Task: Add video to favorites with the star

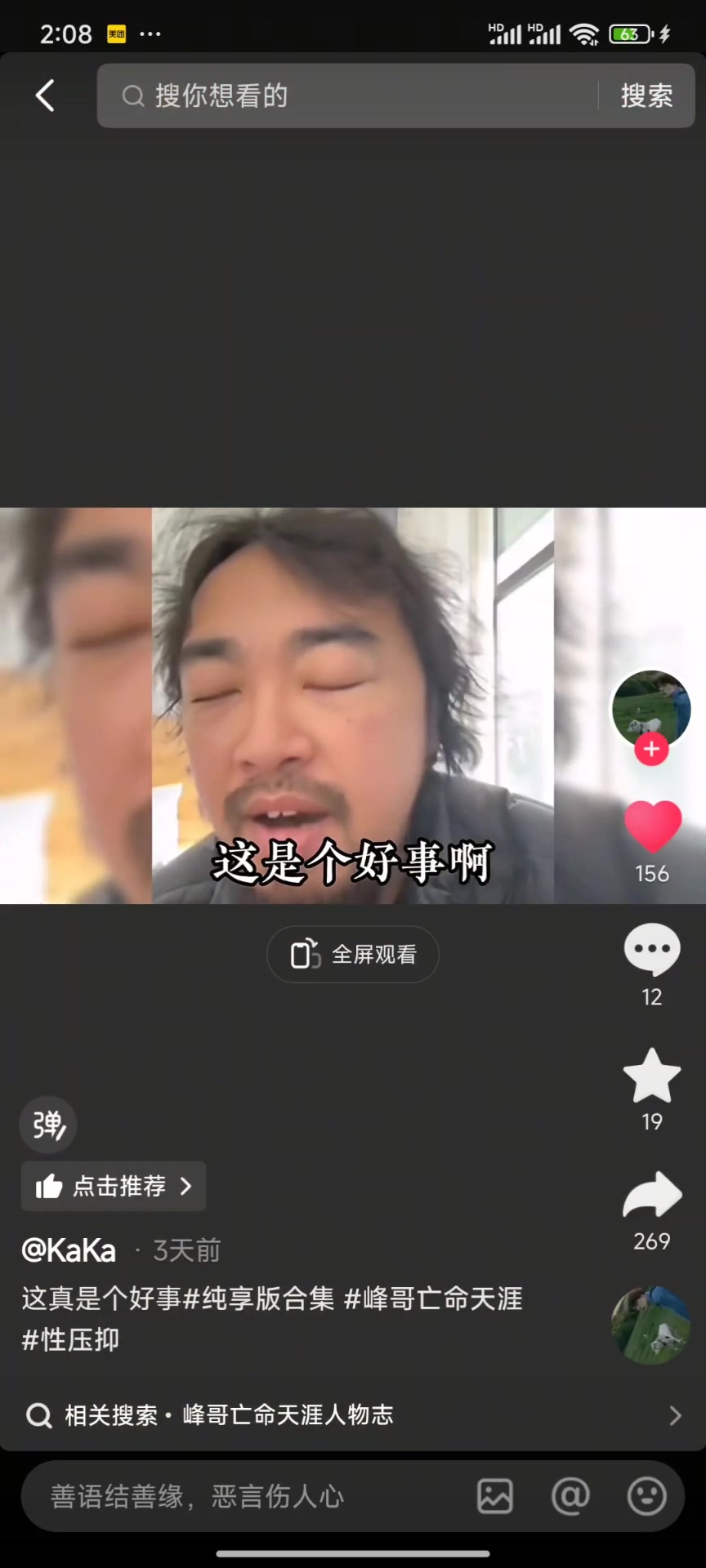Action: click(x=652, y=1076)
